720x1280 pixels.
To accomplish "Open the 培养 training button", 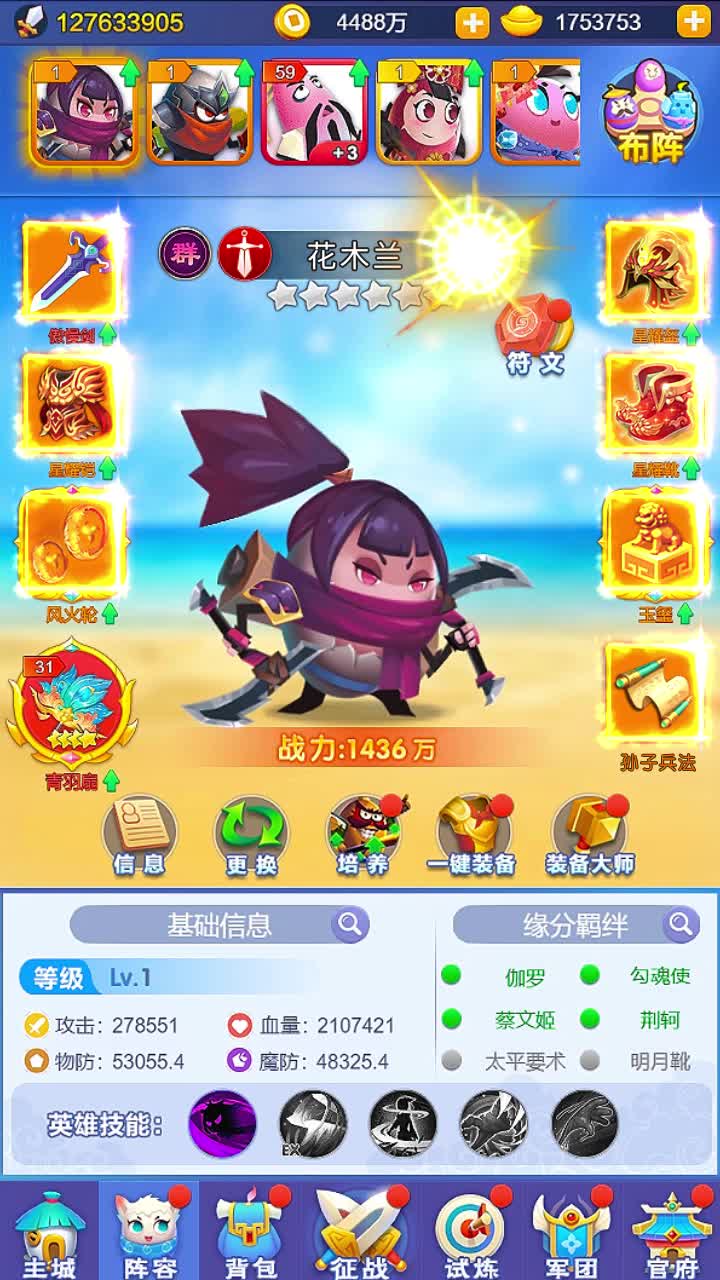I will tap(364, 834).
